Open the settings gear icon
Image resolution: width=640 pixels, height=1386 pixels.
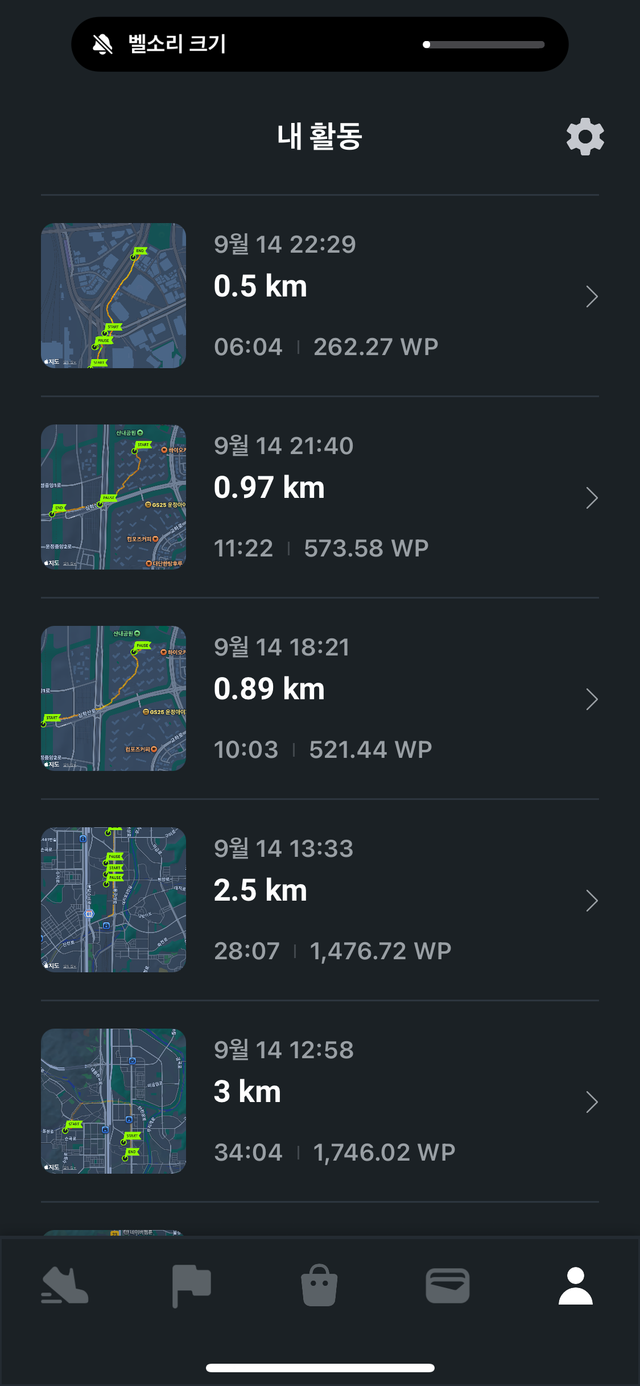585,136
